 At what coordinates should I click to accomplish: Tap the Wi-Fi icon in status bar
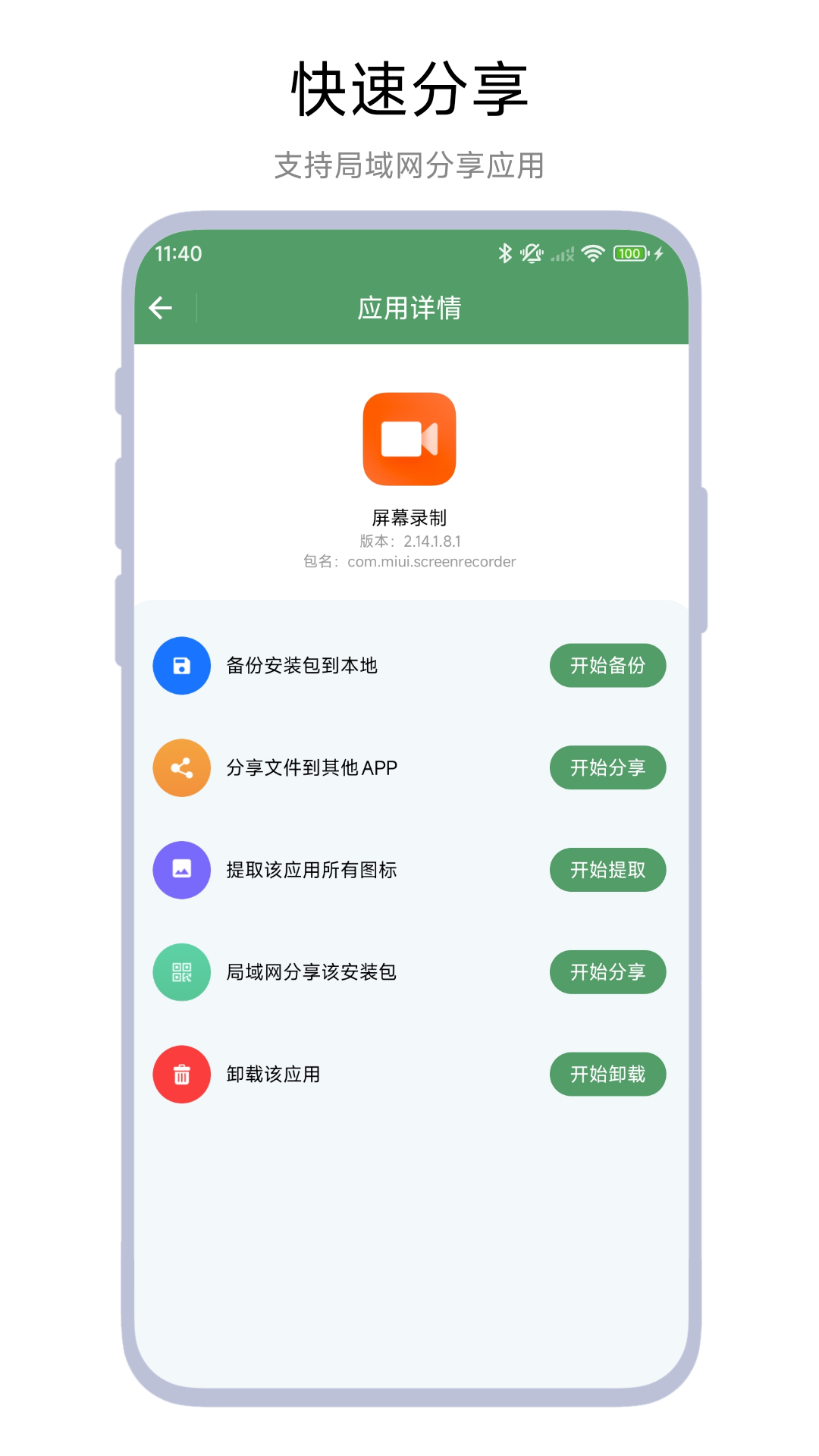(x=592, y=253)
